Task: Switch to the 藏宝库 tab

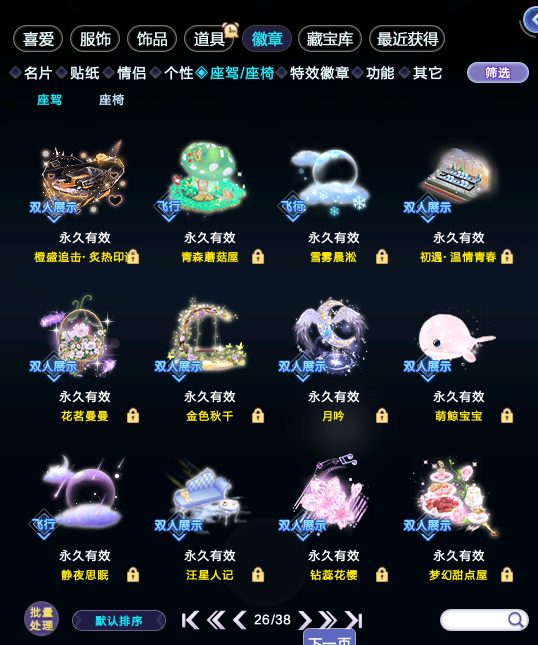Action: pos(330,39)
